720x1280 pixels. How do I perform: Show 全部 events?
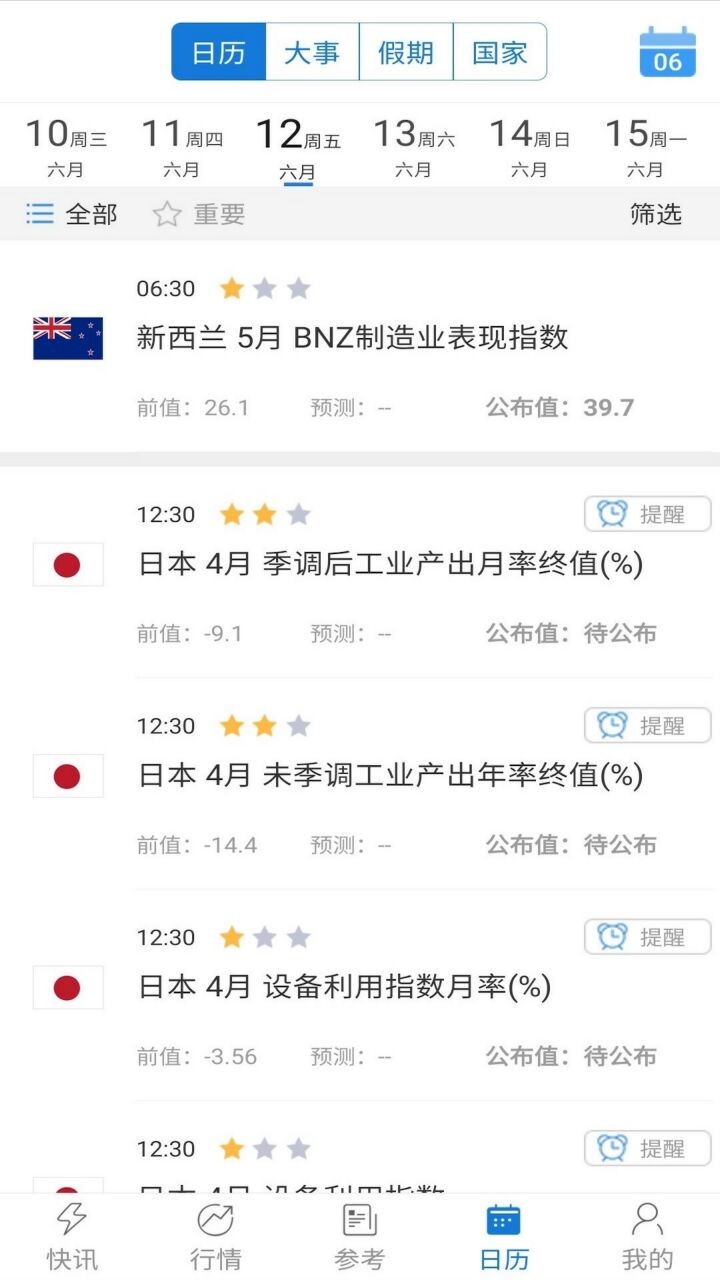click(x=72, y=214)
